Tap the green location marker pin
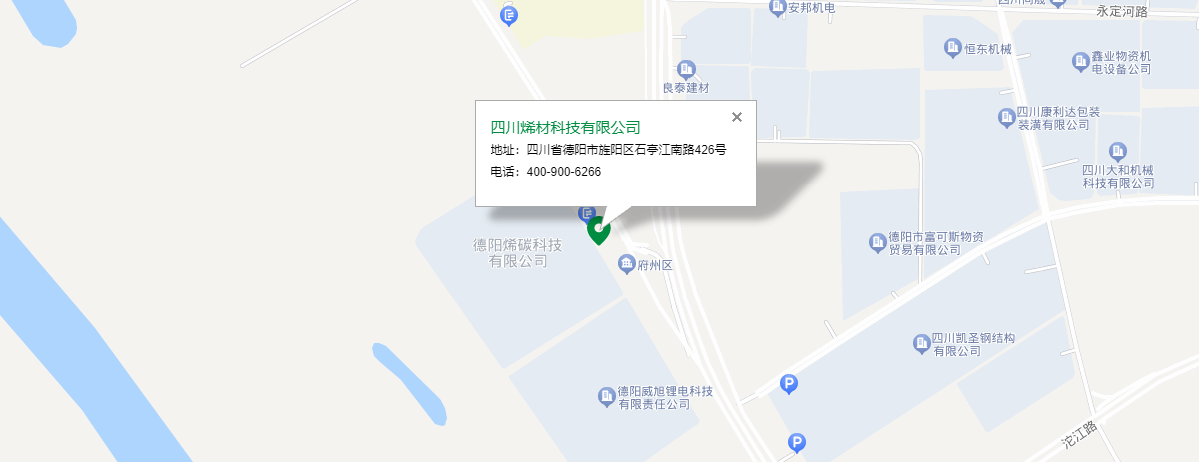 [598, 231]
